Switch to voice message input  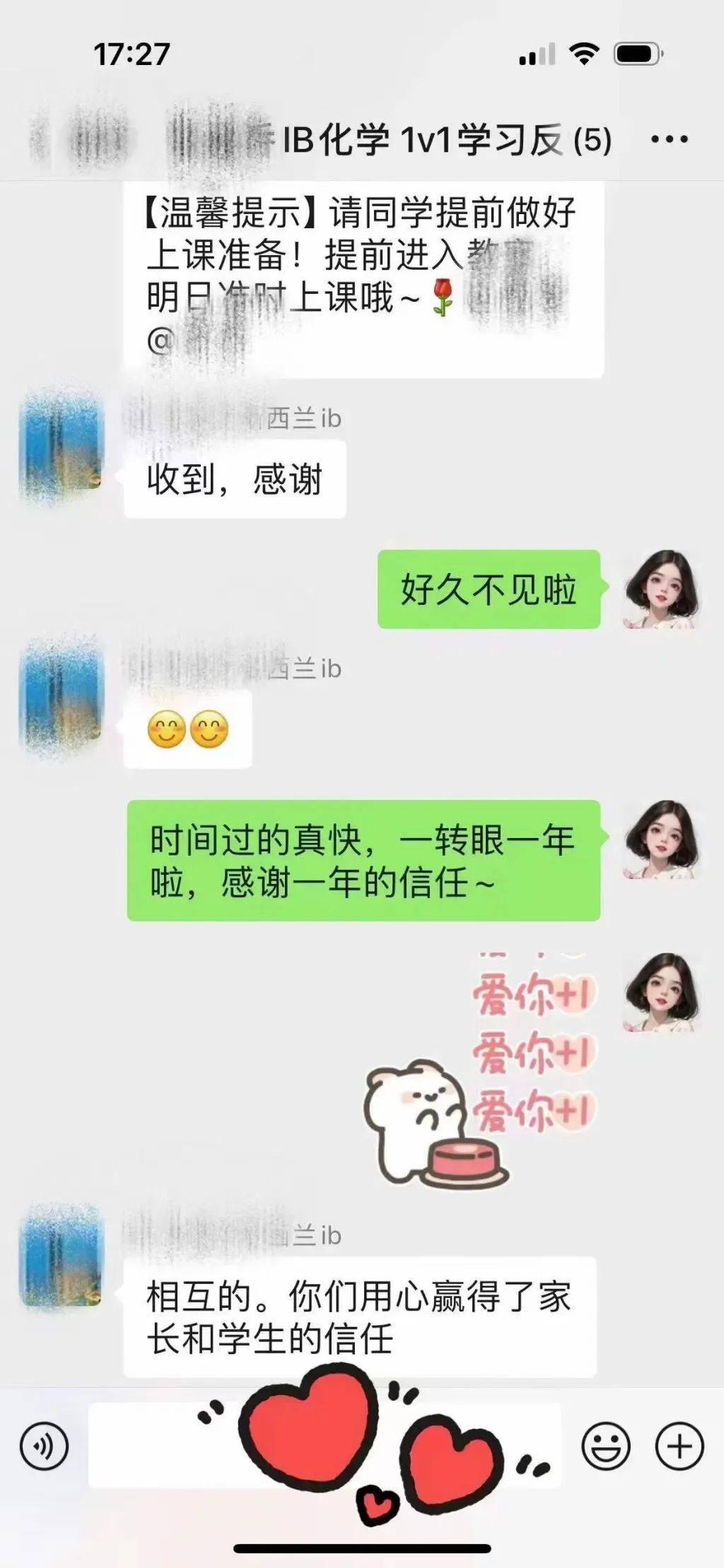pyautogui.click(x=45, y=1446)
